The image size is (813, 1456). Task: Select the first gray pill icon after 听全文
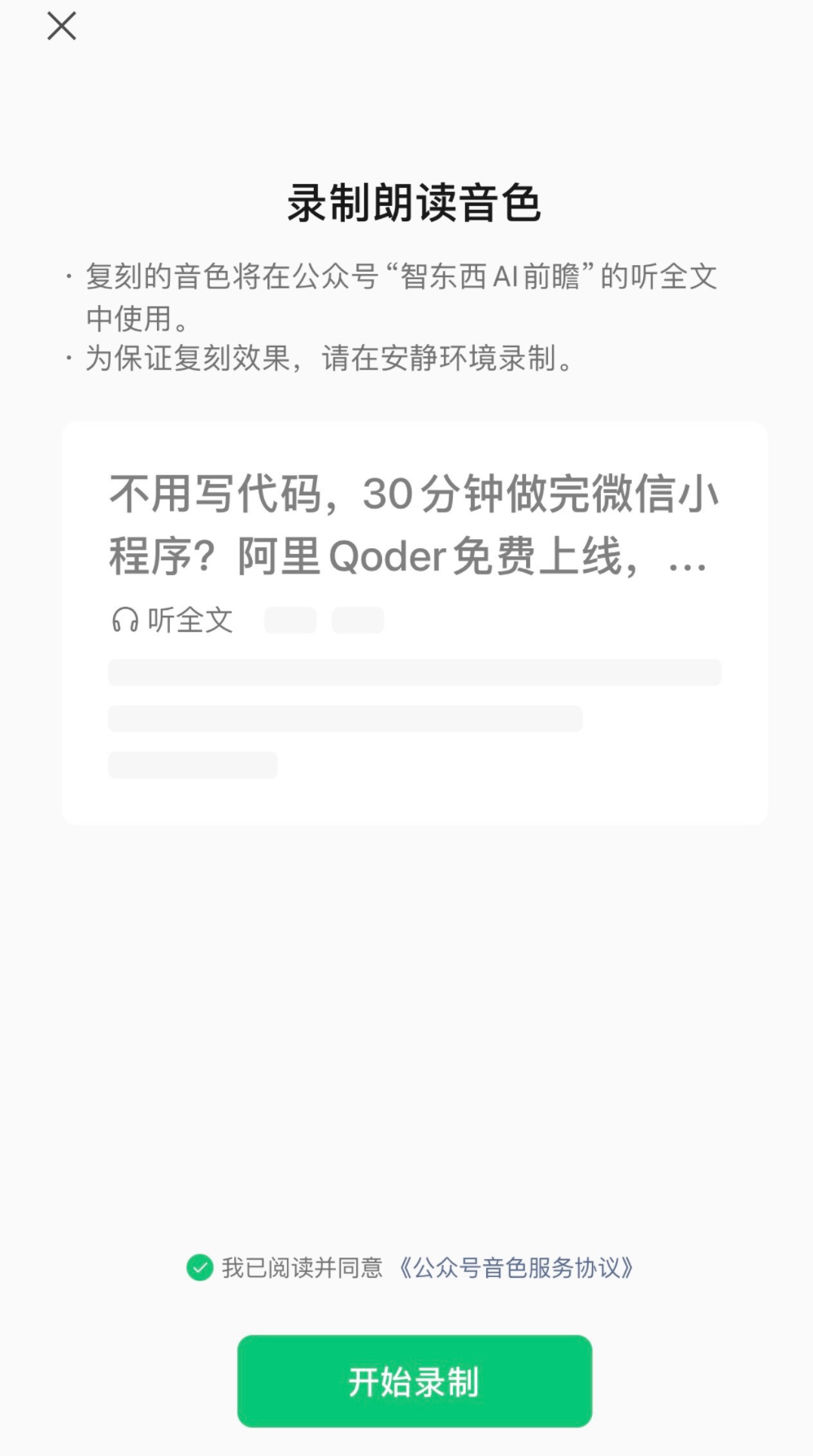coord(292,620)
